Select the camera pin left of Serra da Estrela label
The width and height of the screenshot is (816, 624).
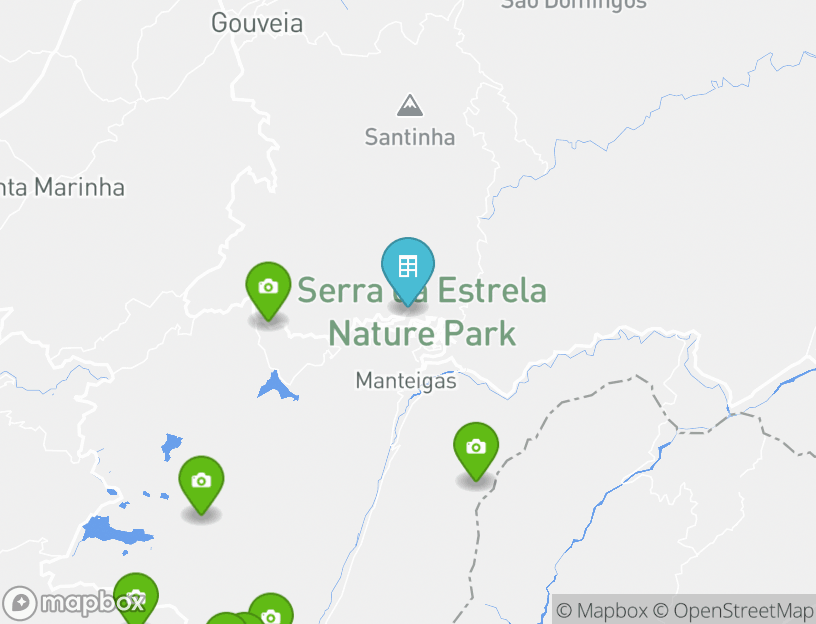pos(267,288)
